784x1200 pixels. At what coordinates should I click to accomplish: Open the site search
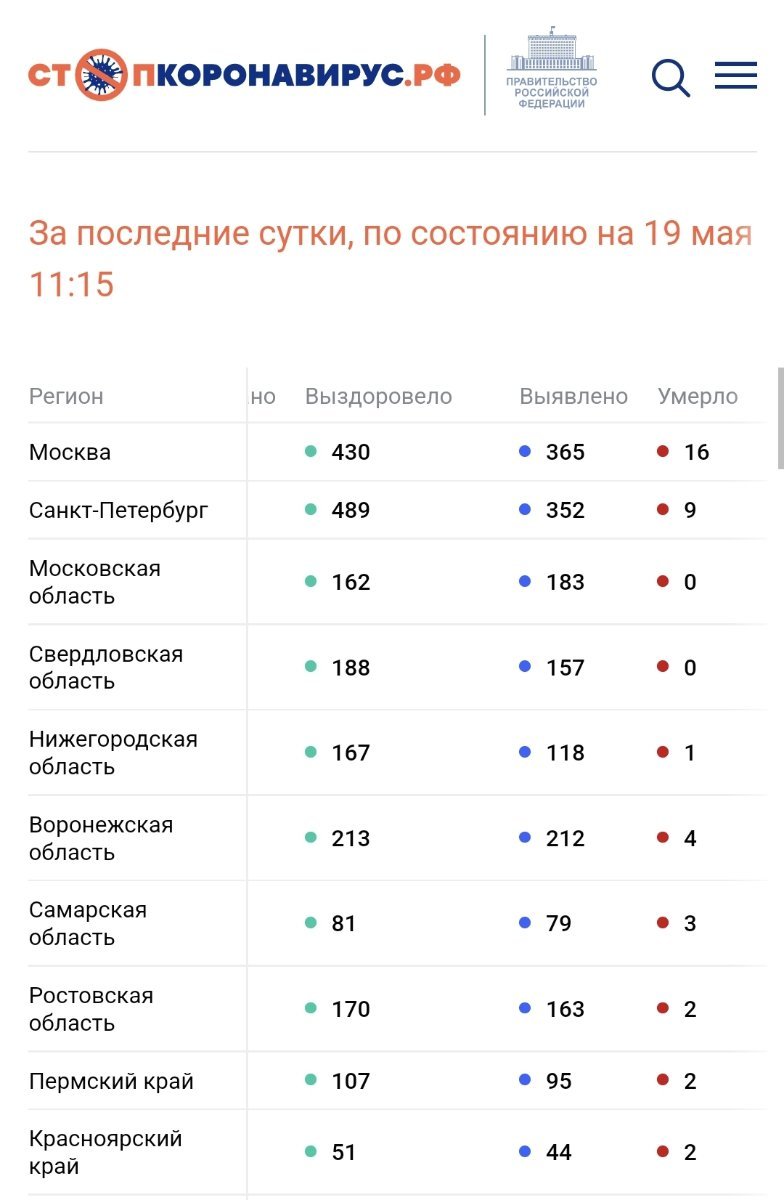[670, 77]
